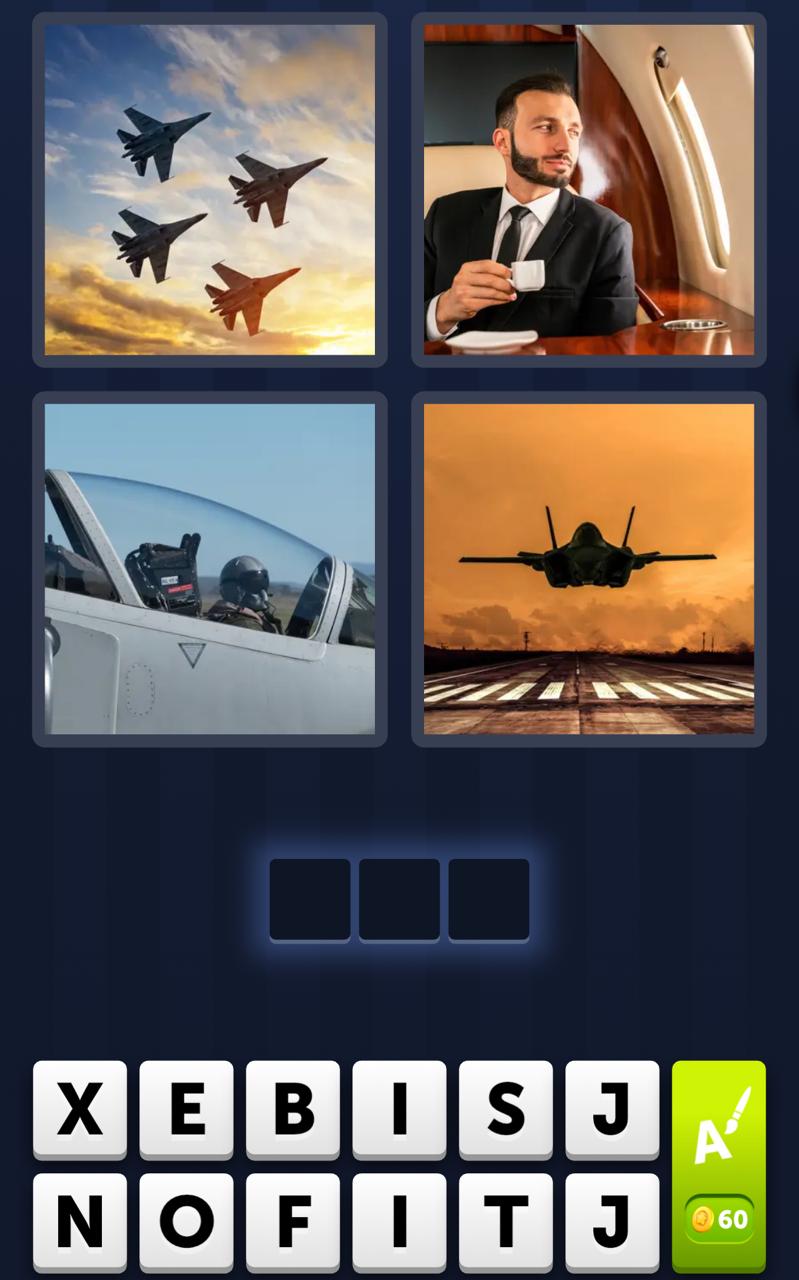Tap the photo of four fighter jets flying
The width and height of the screenshot is (799, 1280).
pyautogui.click(x=210, y=190)
